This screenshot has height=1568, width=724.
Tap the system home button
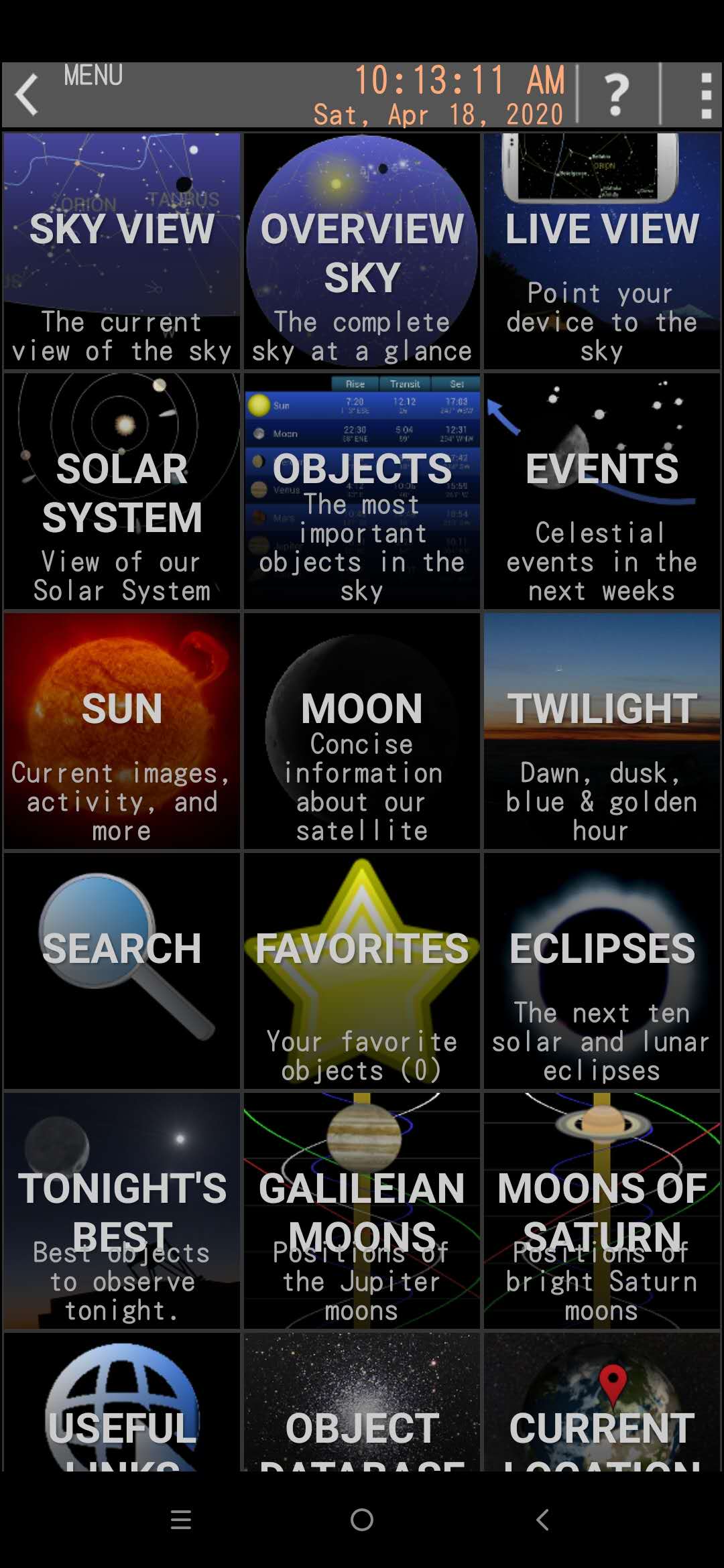(362, 1520)
